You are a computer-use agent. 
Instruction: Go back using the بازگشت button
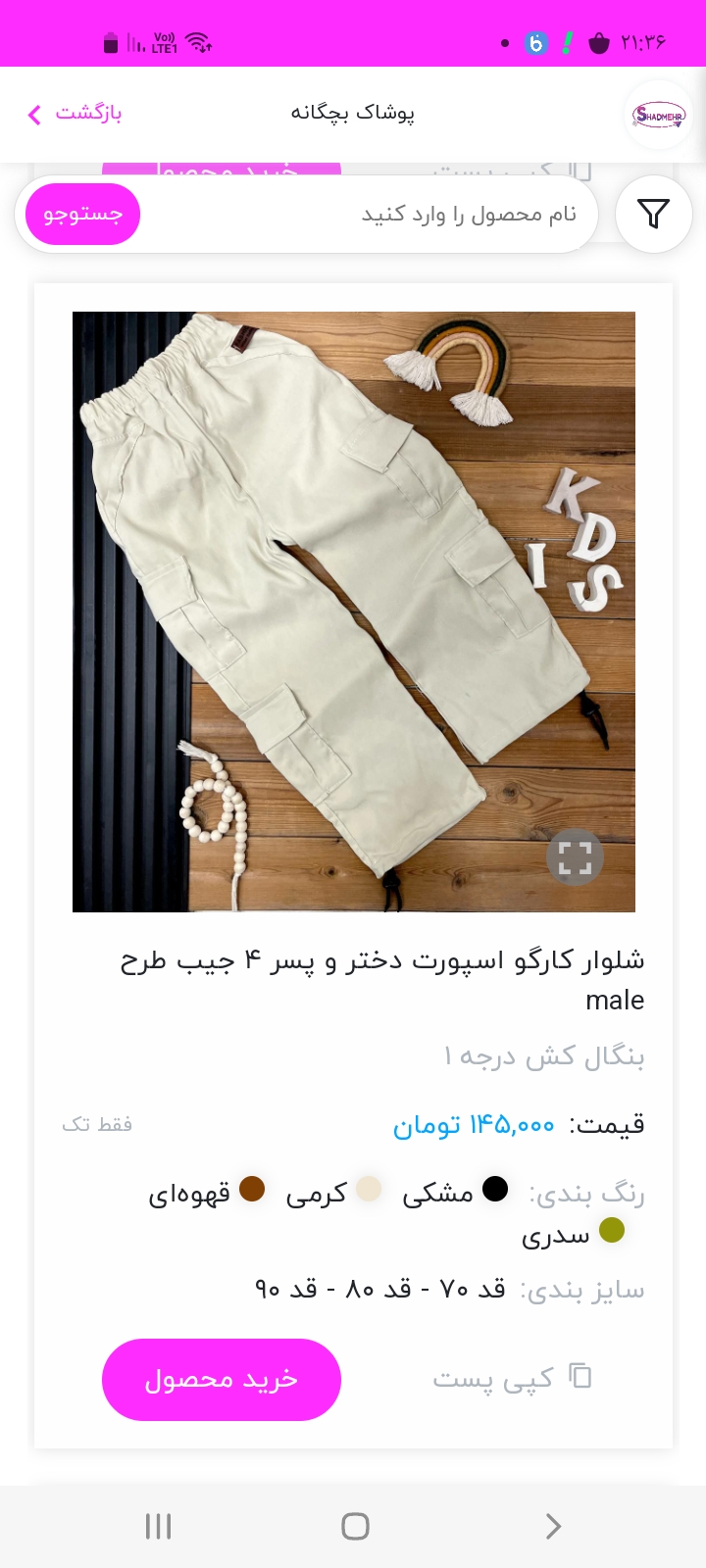[75, 114]
